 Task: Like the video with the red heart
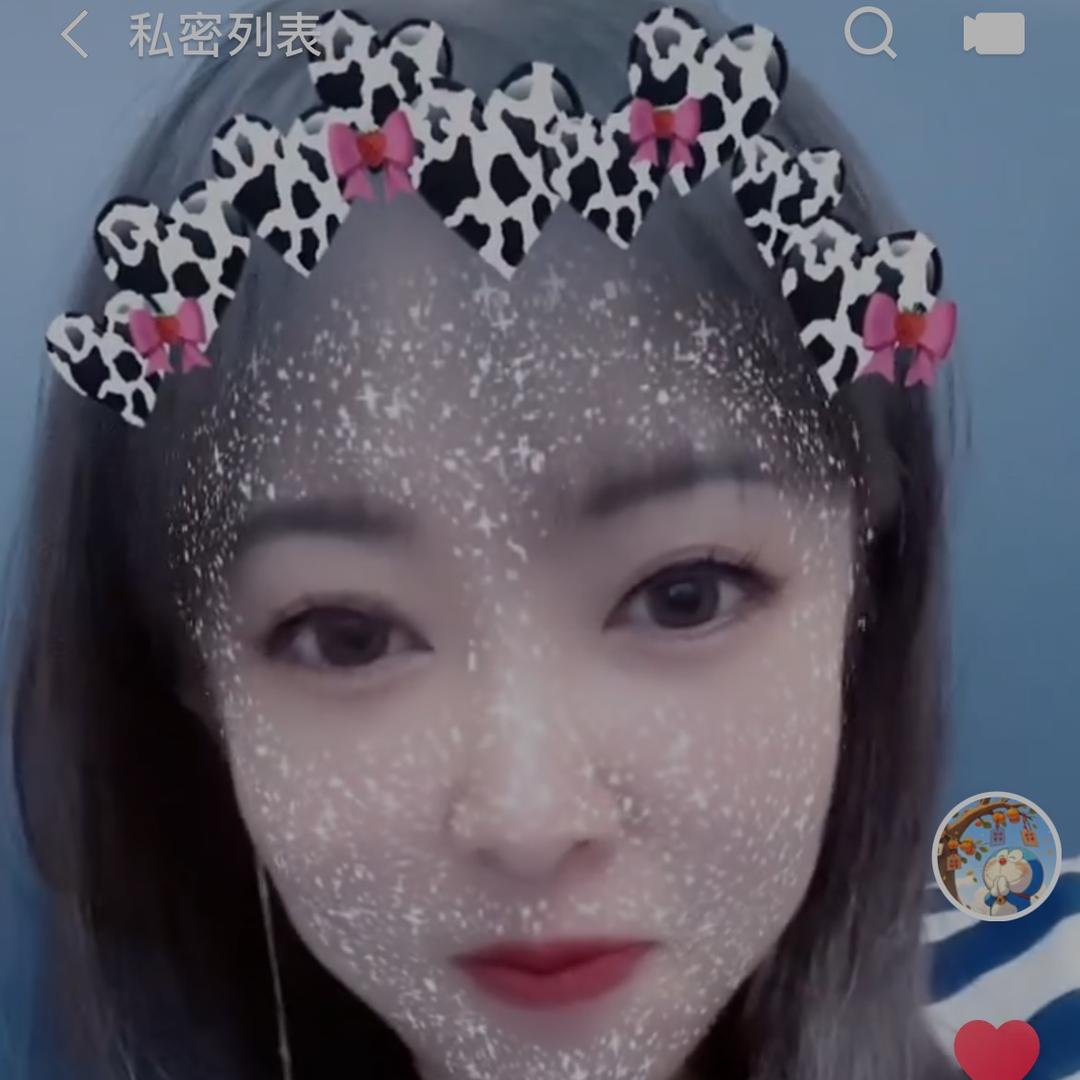pos(996,1050)
